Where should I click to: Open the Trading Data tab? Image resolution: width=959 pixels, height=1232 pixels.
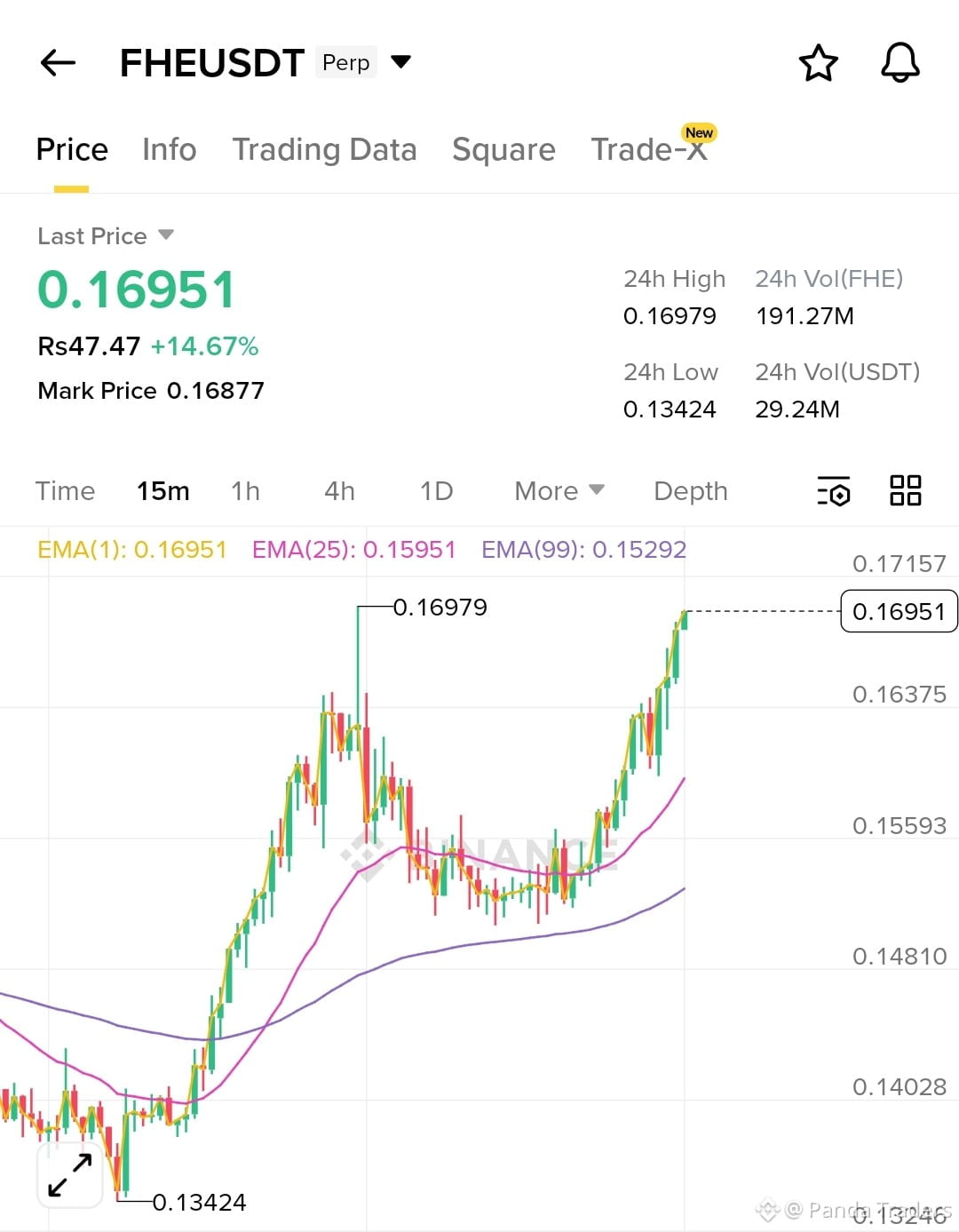click(x=324, y=149)
